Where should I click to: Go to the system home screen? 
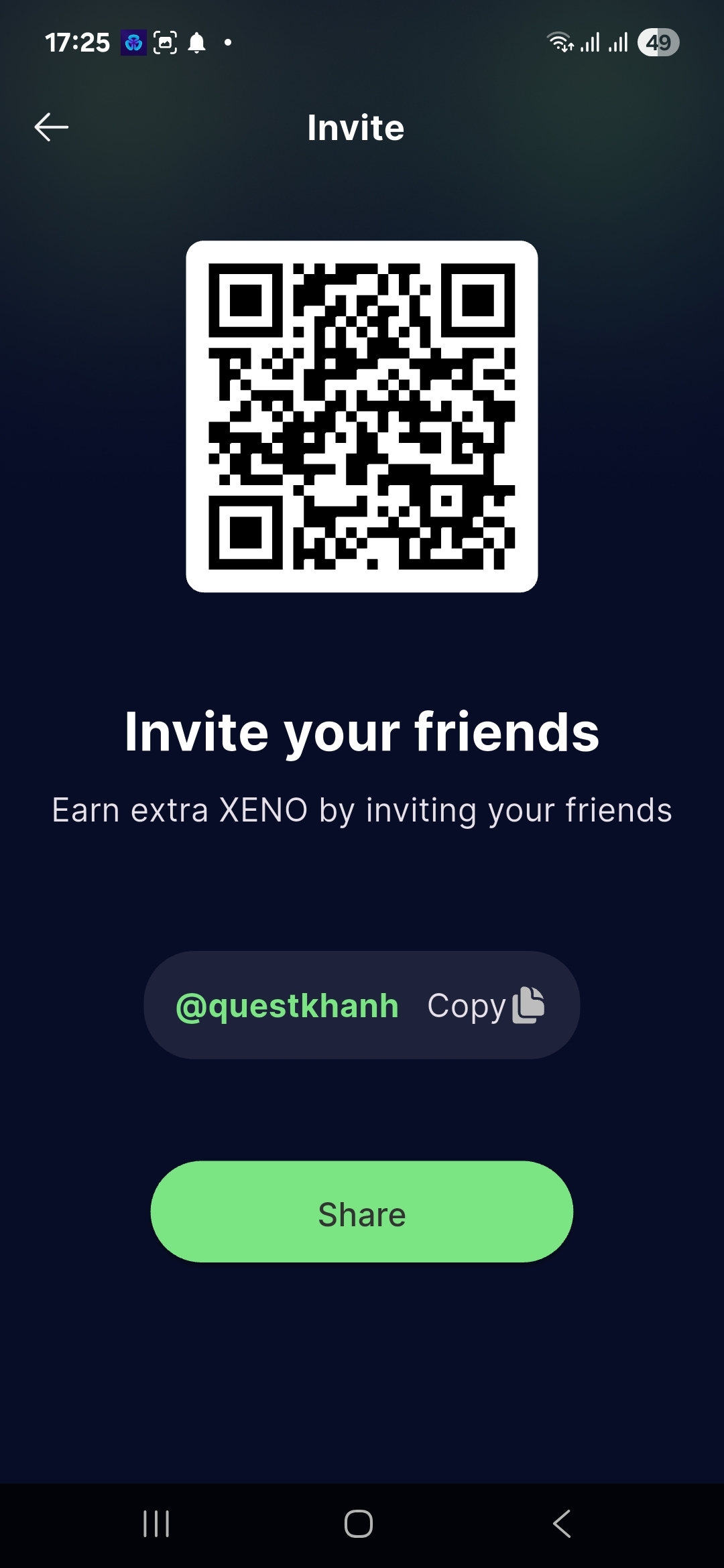(x=359, y=1524)
